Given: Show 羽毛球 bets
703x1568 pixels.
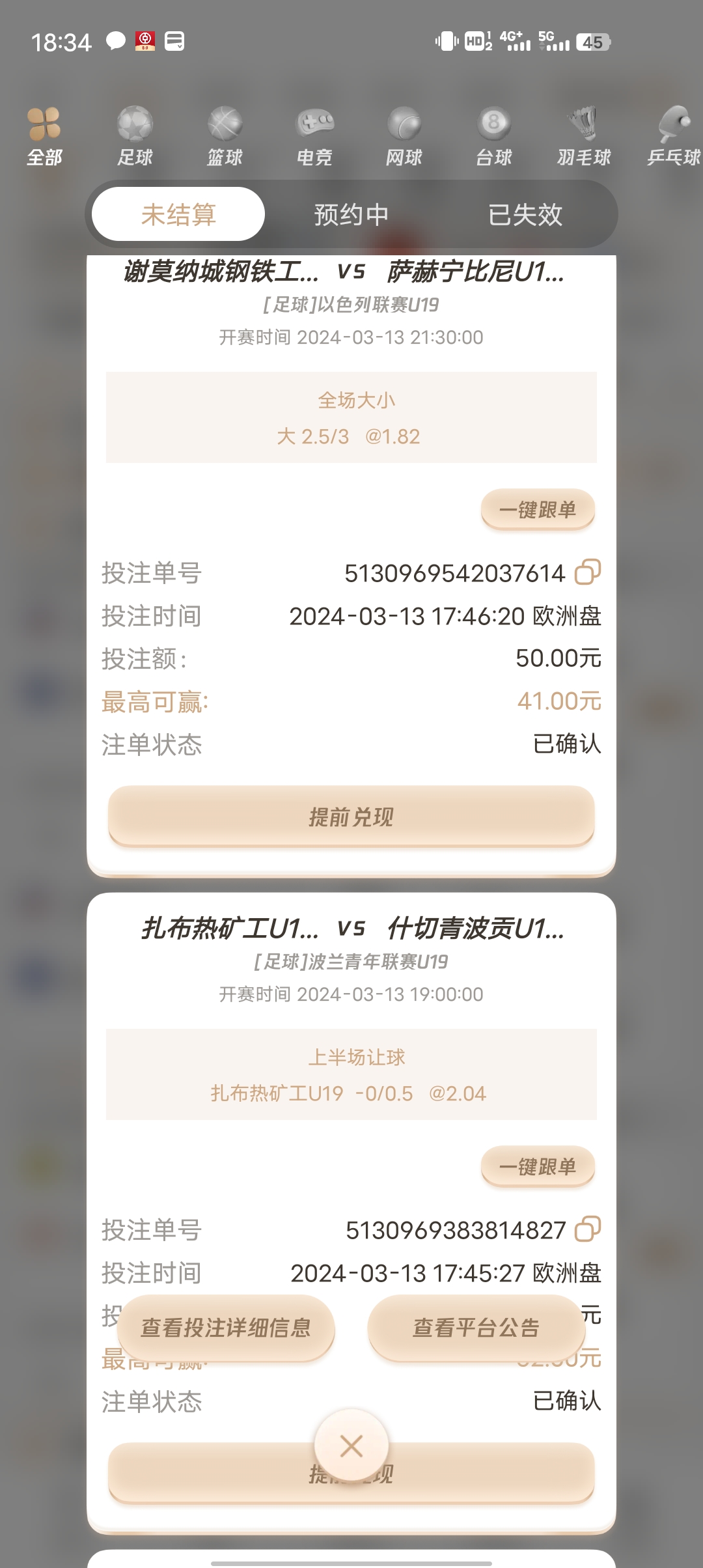Looking at the screenshot, I should pyautogui.click(x=584, y=135).
